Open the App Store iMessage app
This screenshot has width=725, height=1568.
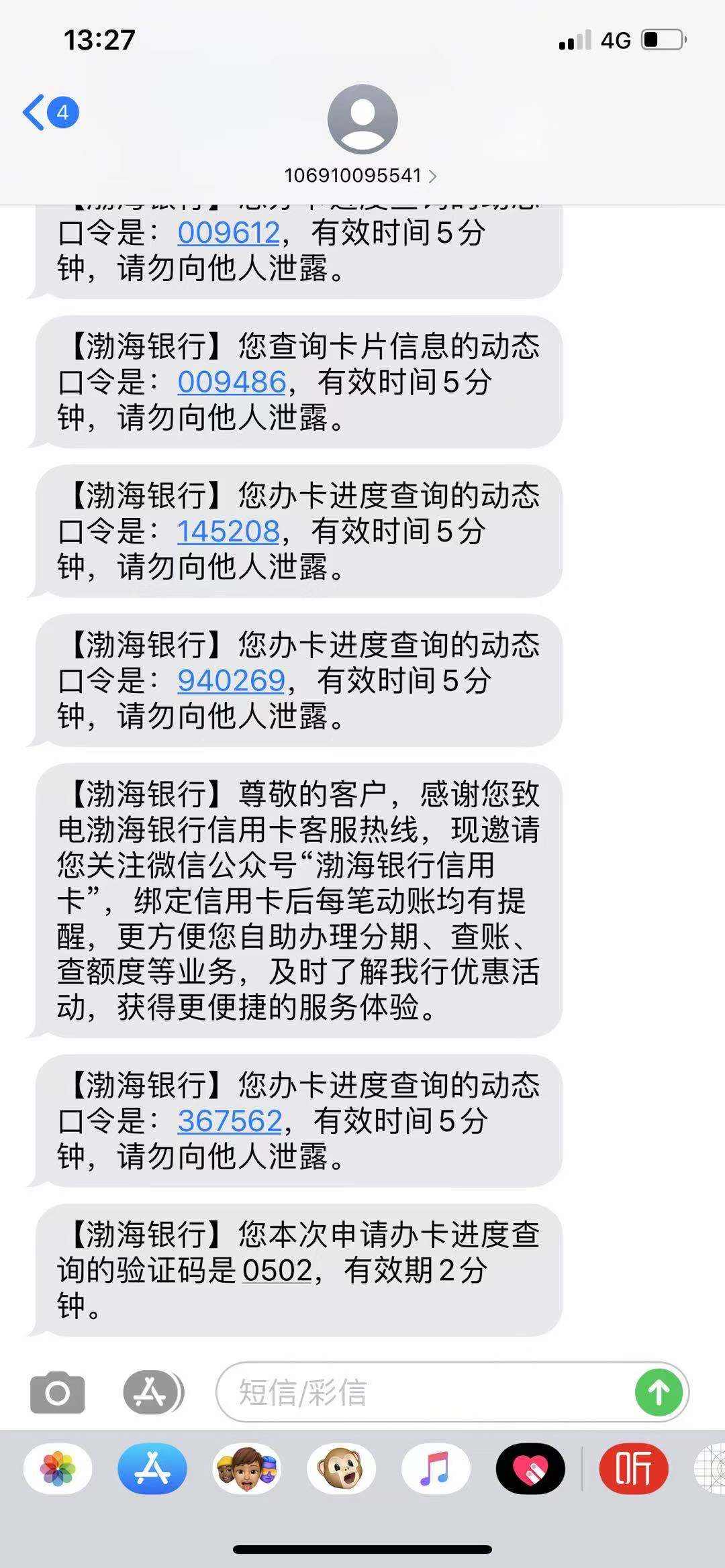coord(152,1469)
